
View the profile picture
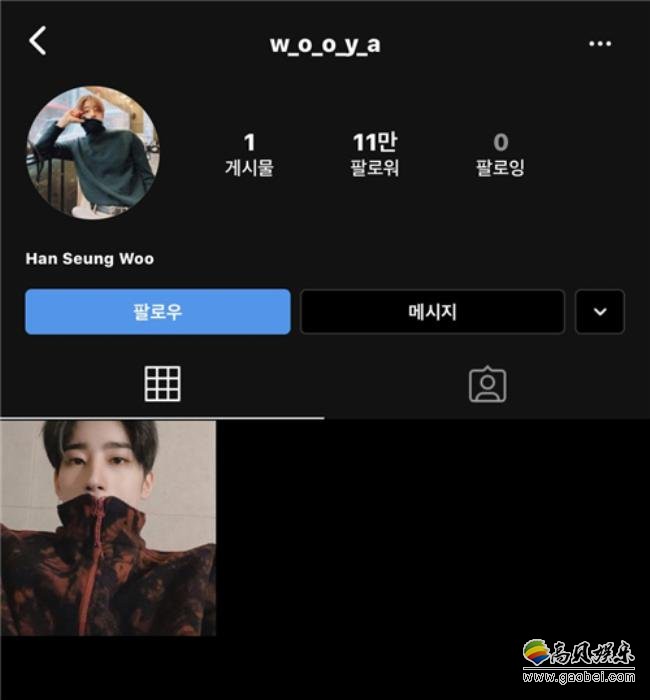coord(92,152)
